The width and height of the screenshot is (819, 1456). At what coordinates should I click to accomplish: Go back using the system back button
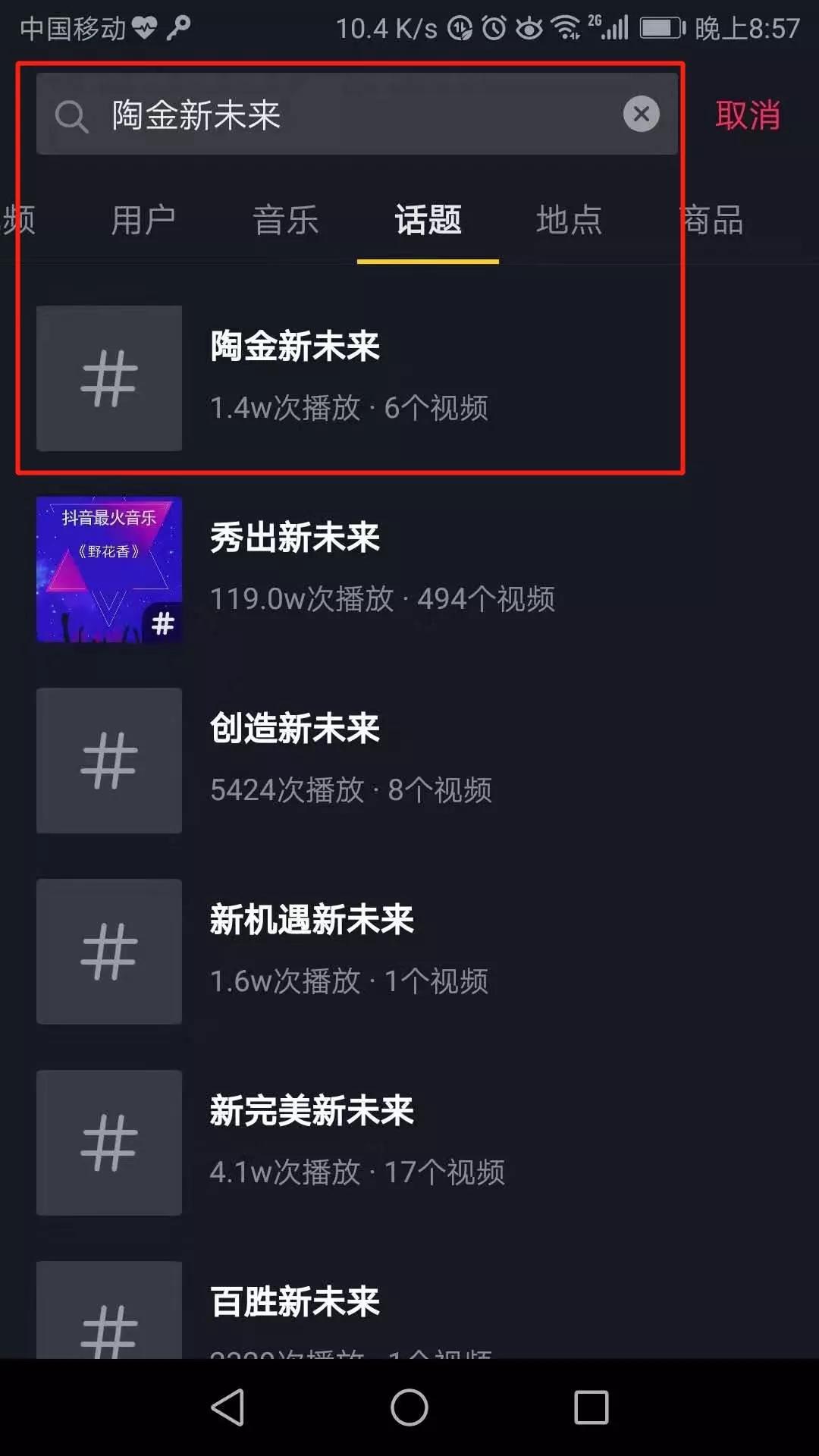coord(227,1407)
